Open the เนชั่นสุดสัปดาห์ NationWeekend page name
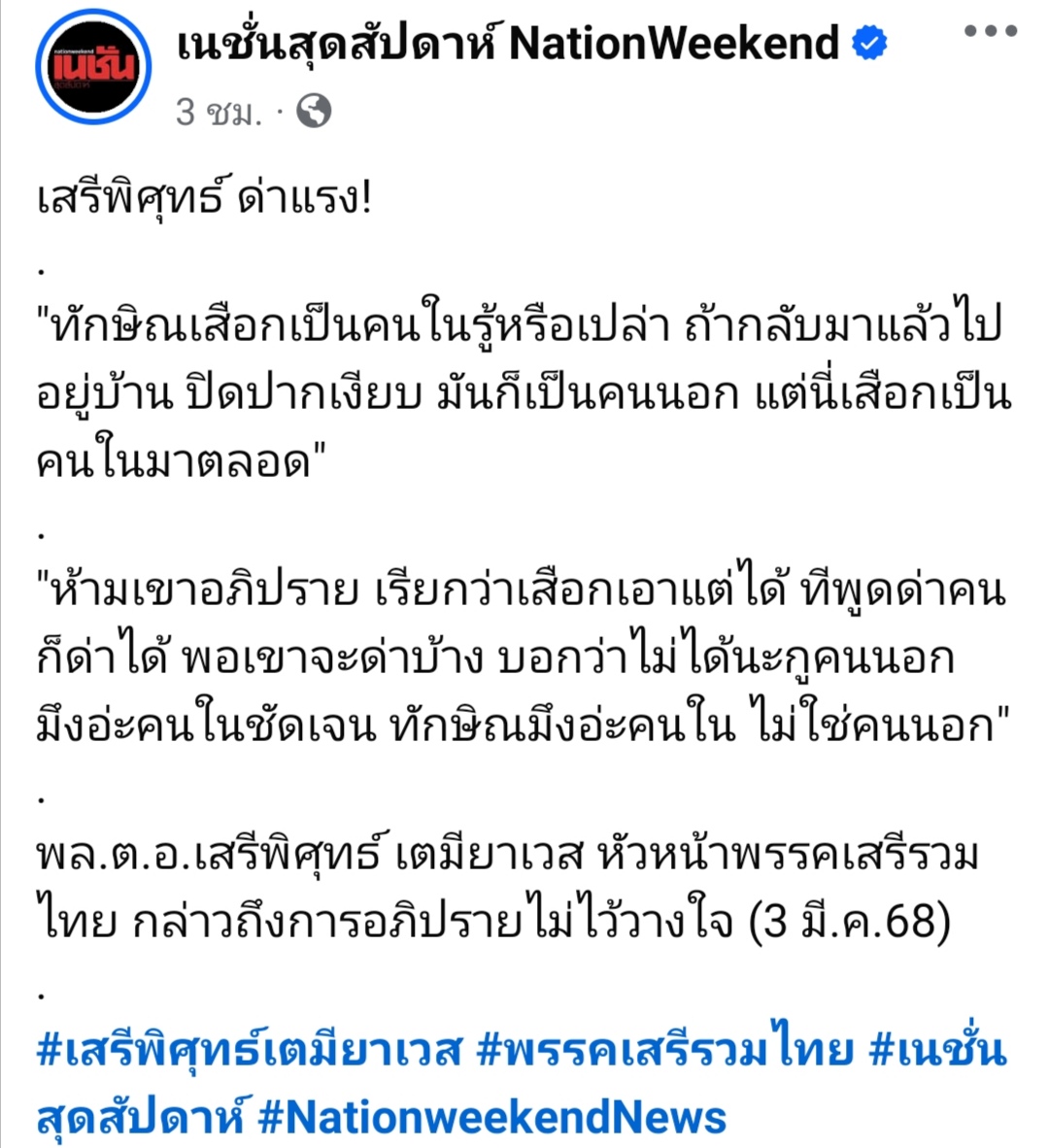This screenshot has height=1148, width=1049. (506, 44)
